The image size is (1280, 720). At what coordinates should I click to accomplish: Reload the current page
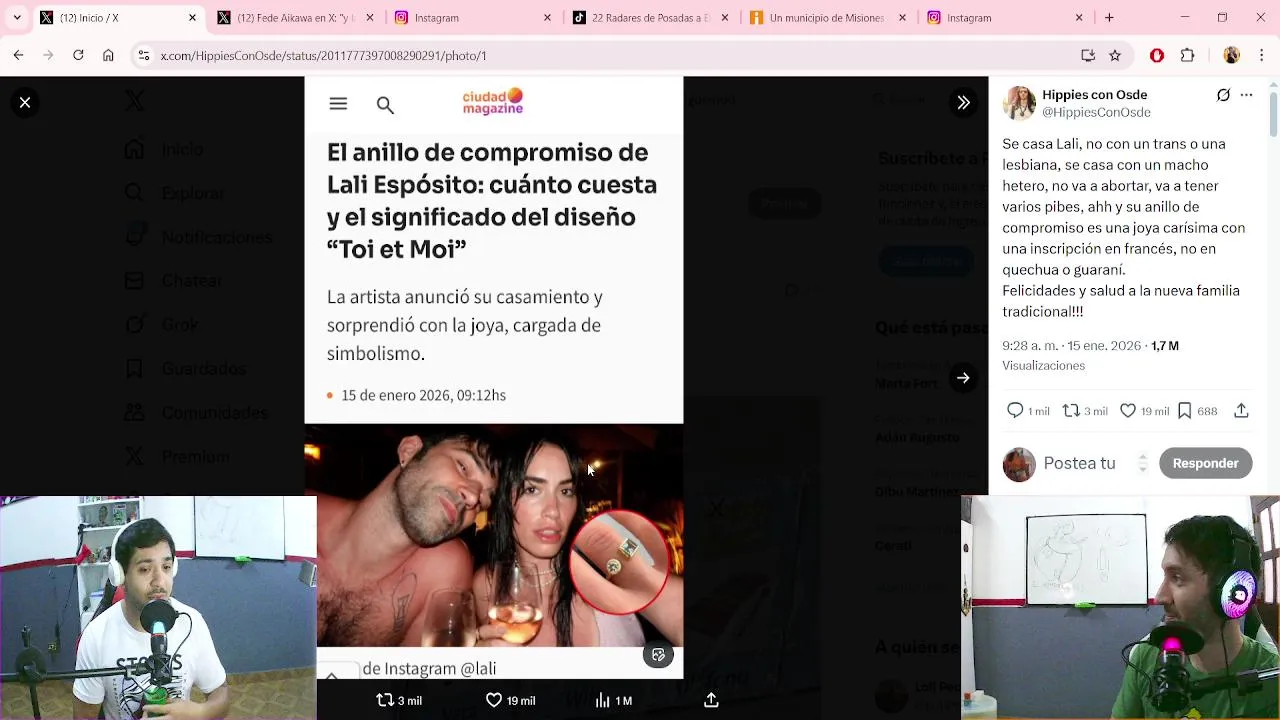click(x=78, y=56)
